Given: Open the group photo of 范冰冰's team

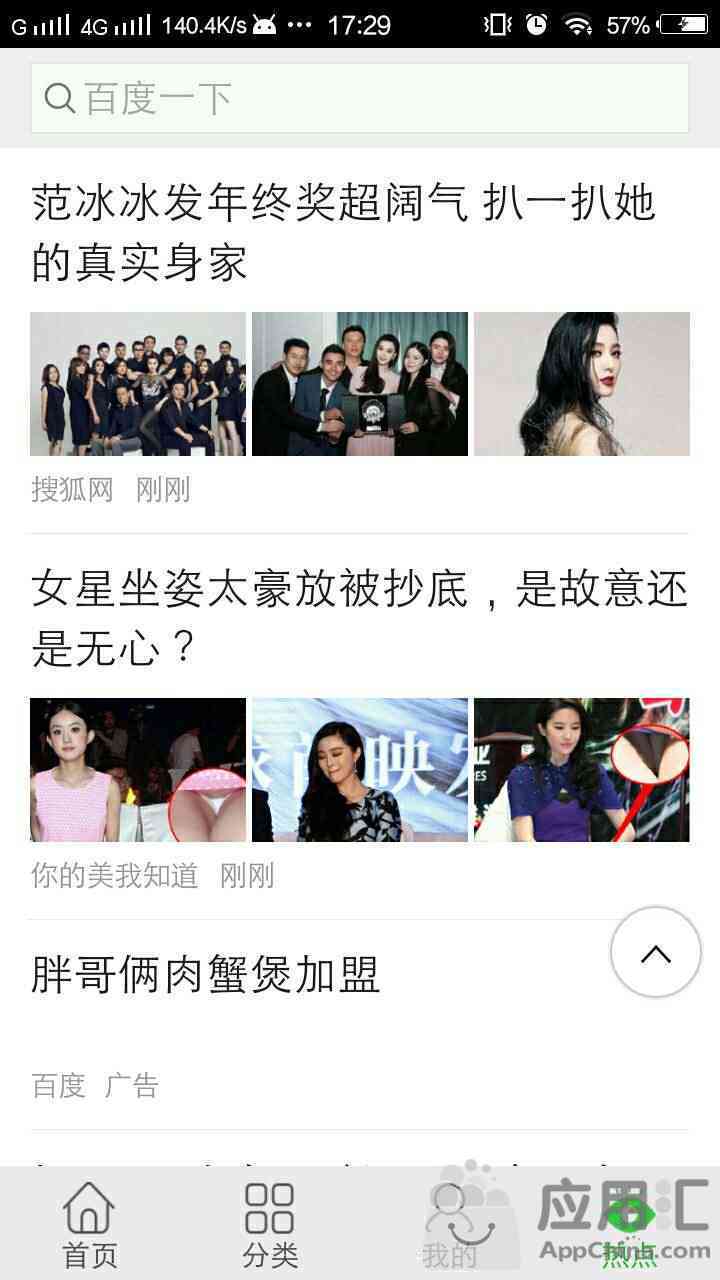Looking at the screenshot, I should [x=138, y=384].
